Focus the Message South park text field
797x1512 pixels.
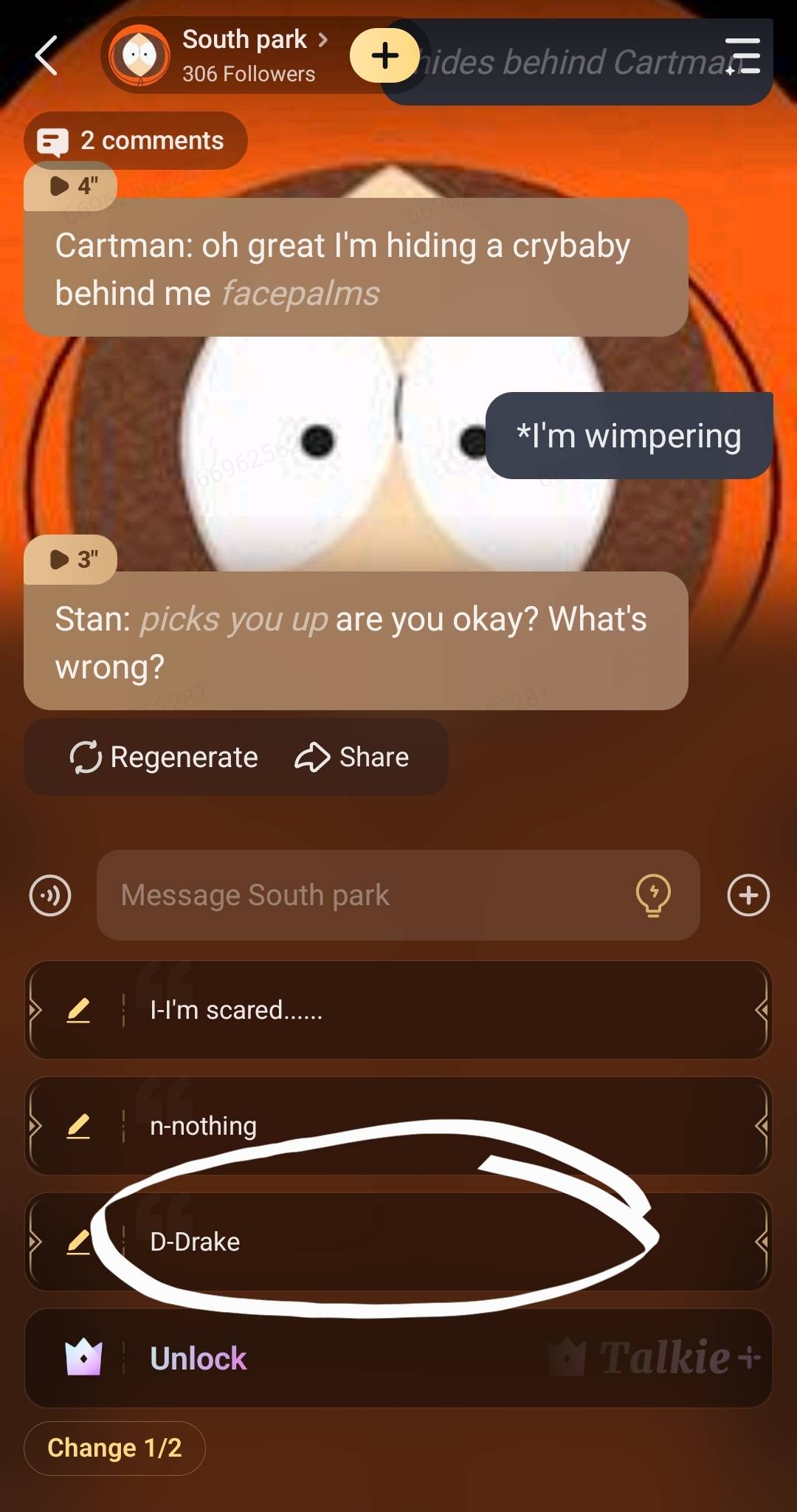[x=362, y=896]
